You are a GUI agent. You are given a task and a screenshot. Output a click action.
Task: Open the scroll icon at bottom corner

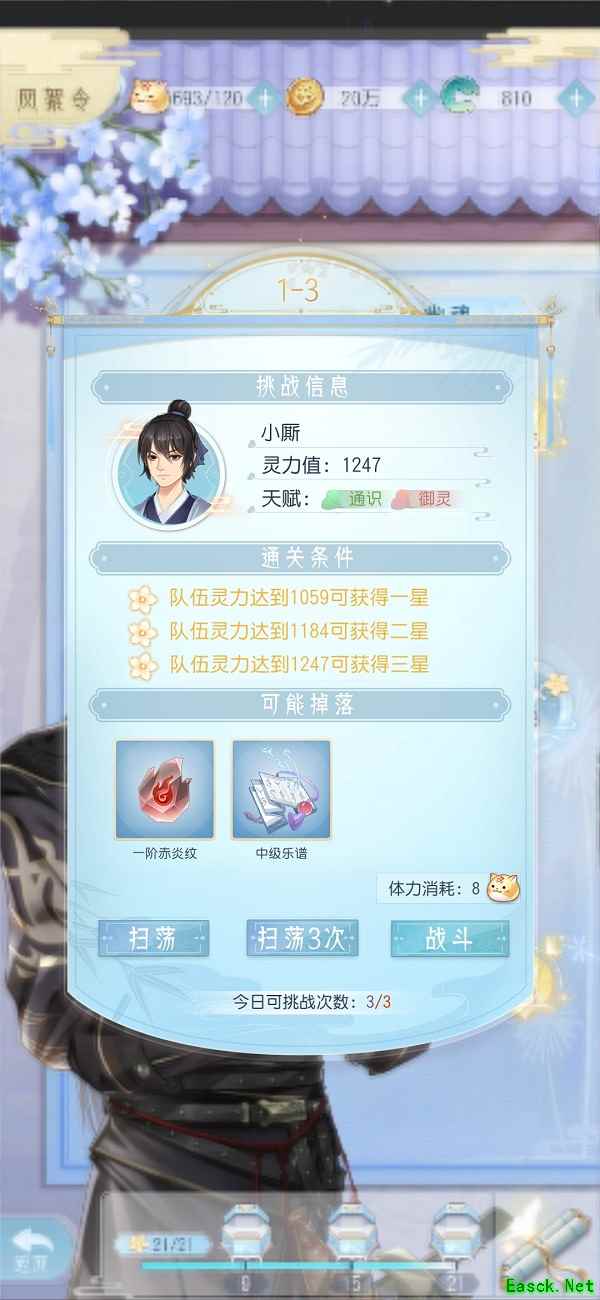547,1240
